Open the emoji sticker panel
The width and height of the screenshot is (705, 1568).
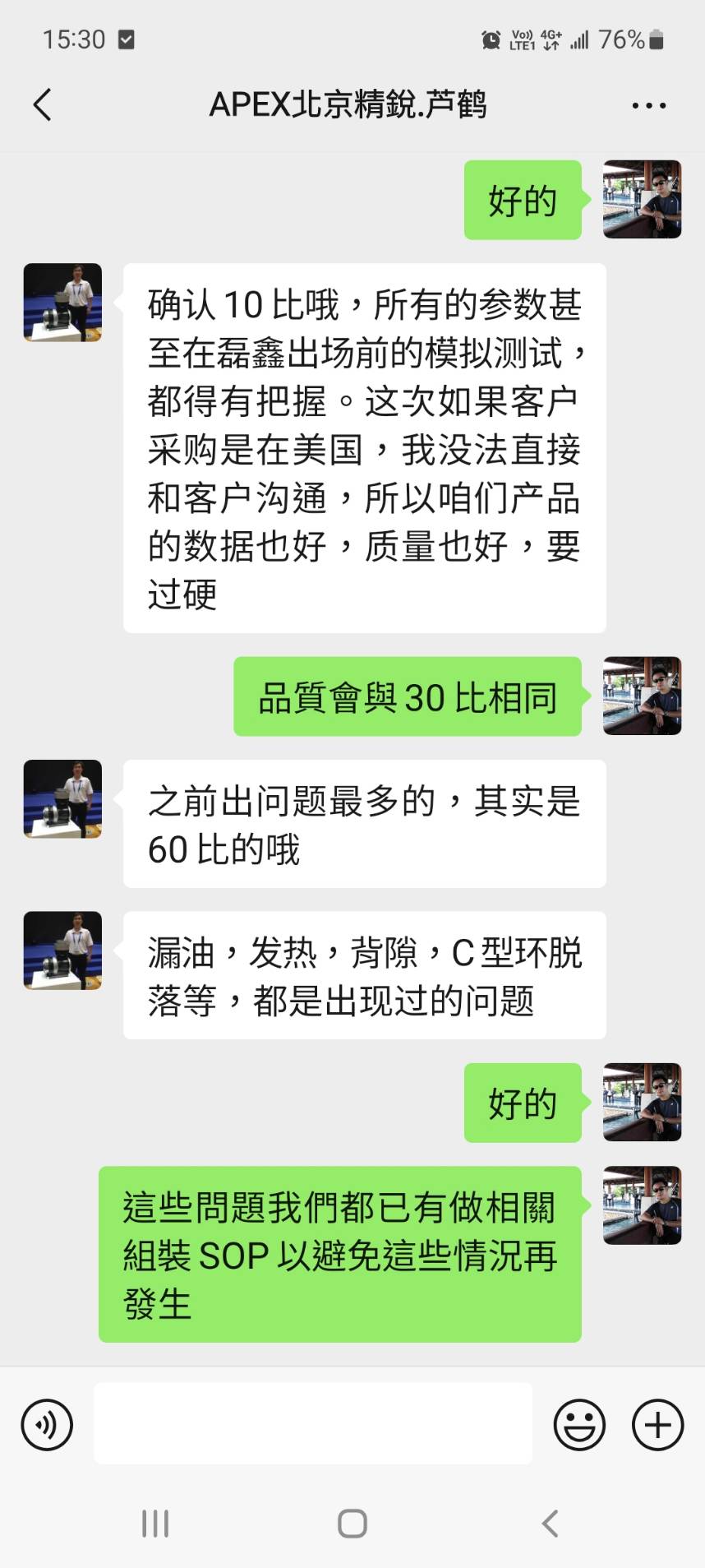point(579,1425)
